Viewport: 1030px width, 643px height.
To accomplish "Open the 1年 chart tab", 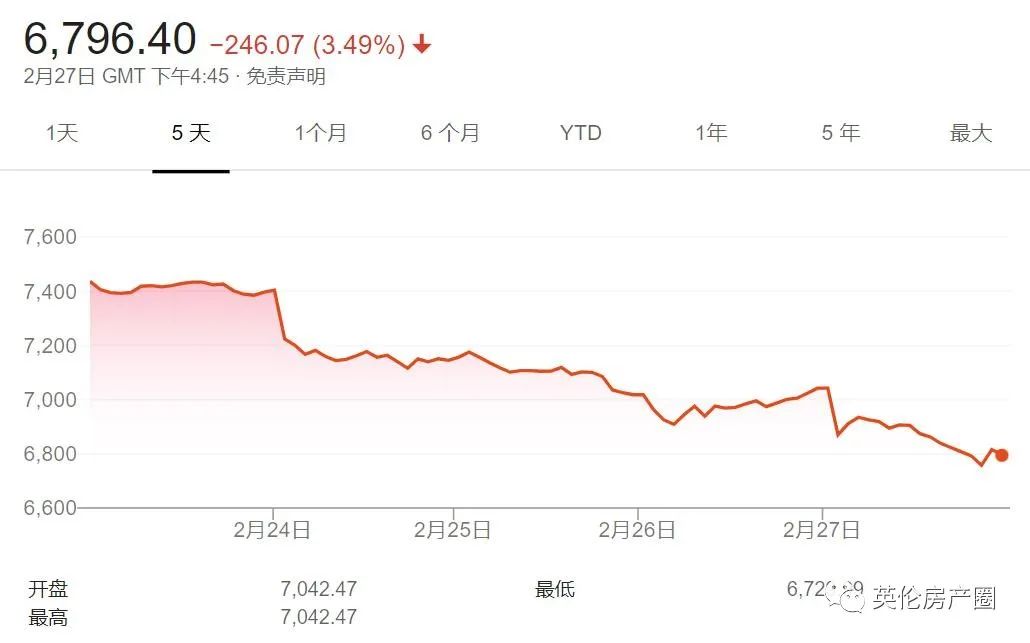I will 711,133.
